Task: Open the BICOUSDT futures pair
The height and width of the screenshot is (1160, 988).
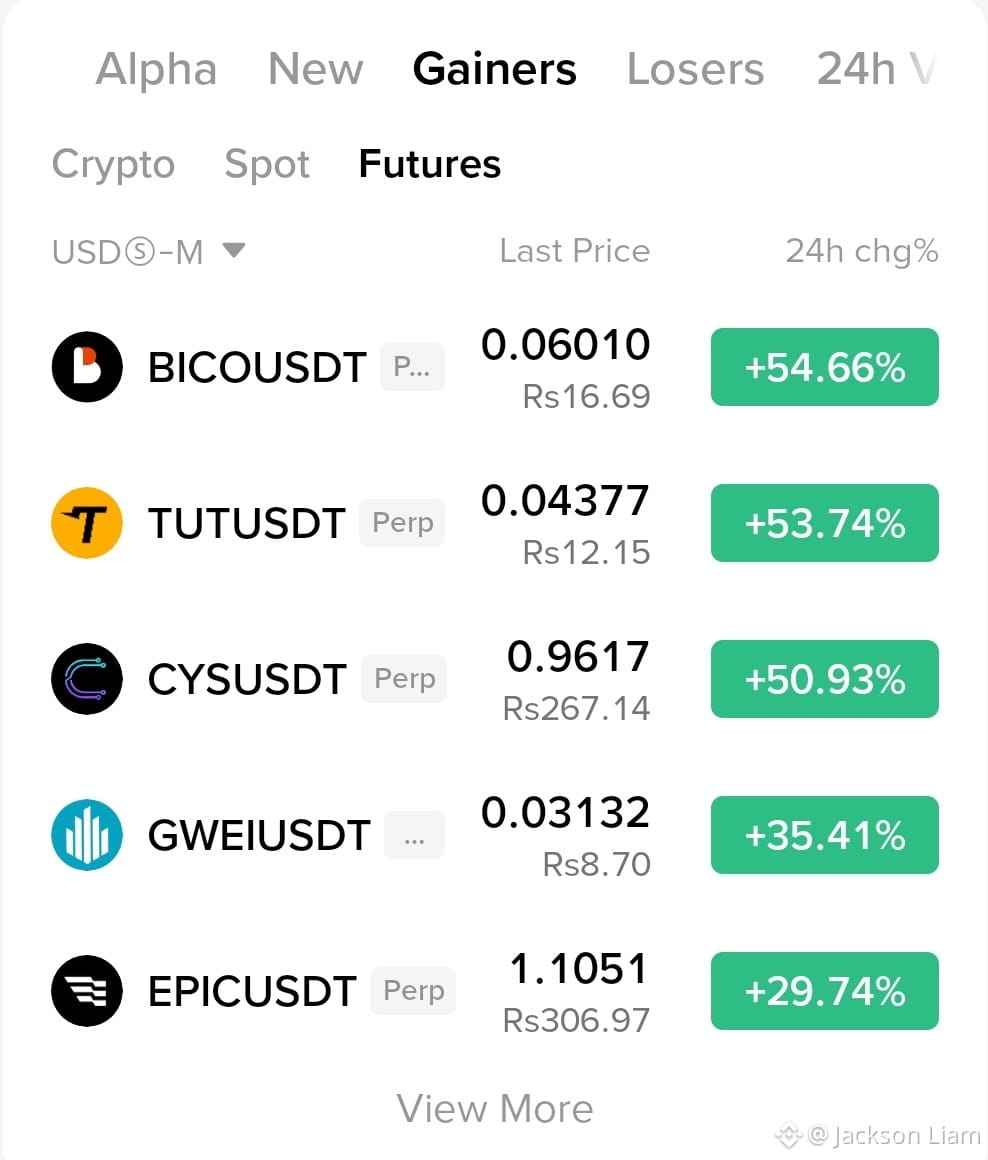Action: tap(495, 367)
